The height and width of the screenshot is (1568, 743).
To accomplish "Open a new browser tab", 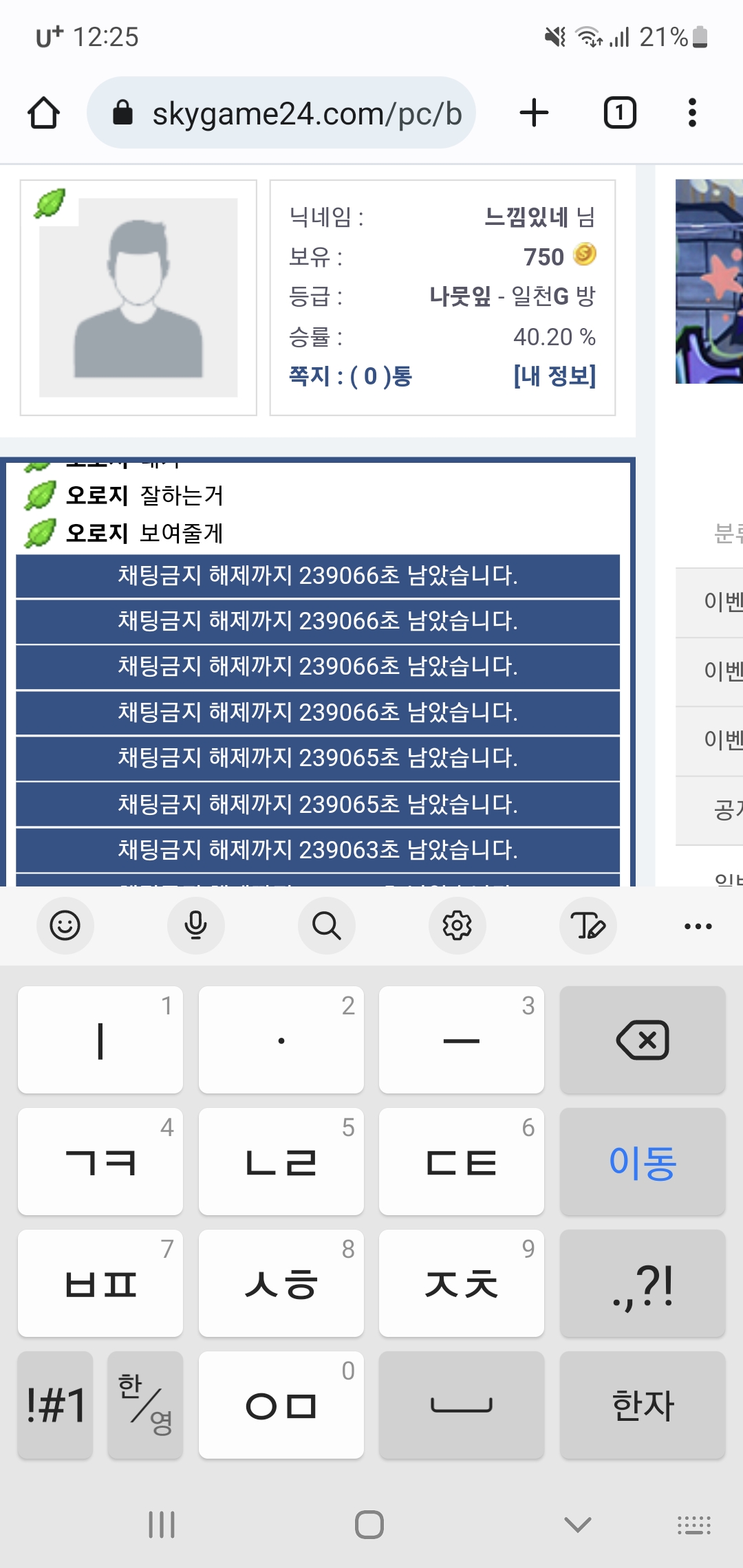I will pos(534,113).
